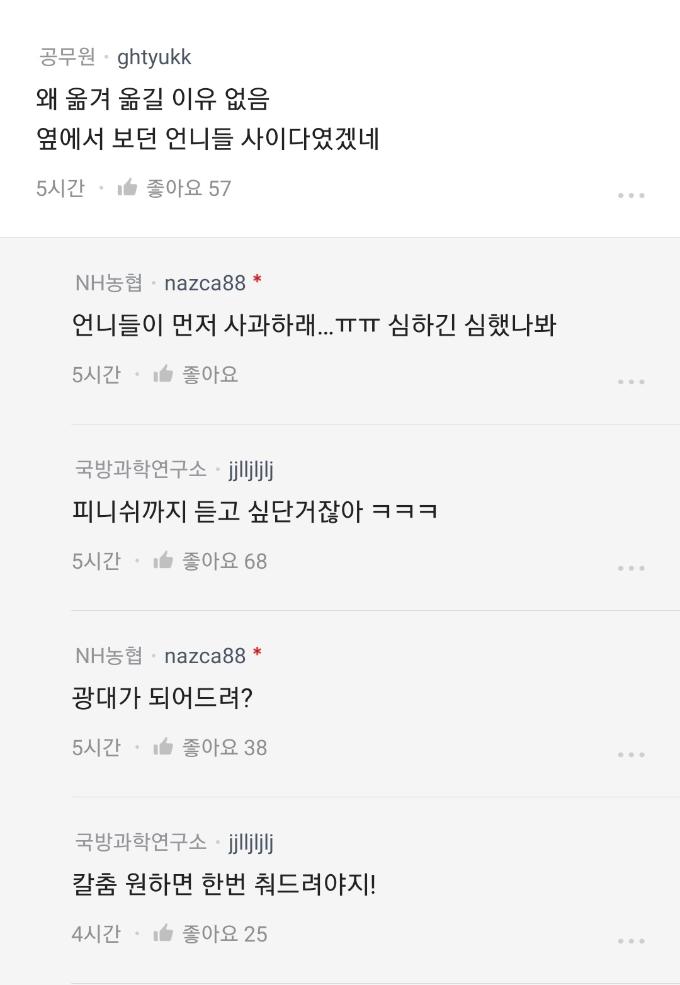Like the 광대가 되어드려? reply
680x985 pixels.
click(x=164, y=748)
